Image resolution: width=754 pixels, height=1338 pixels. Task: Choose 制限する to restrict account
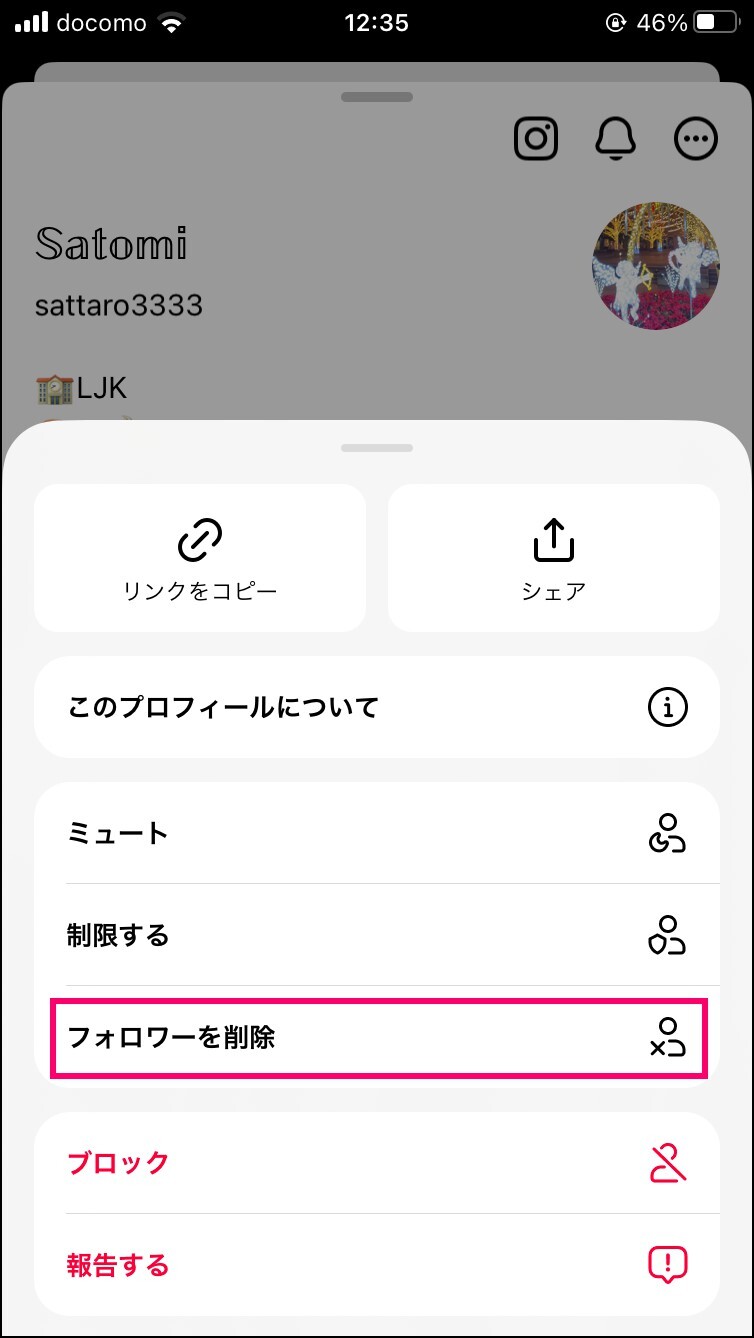tap(377, 935)
